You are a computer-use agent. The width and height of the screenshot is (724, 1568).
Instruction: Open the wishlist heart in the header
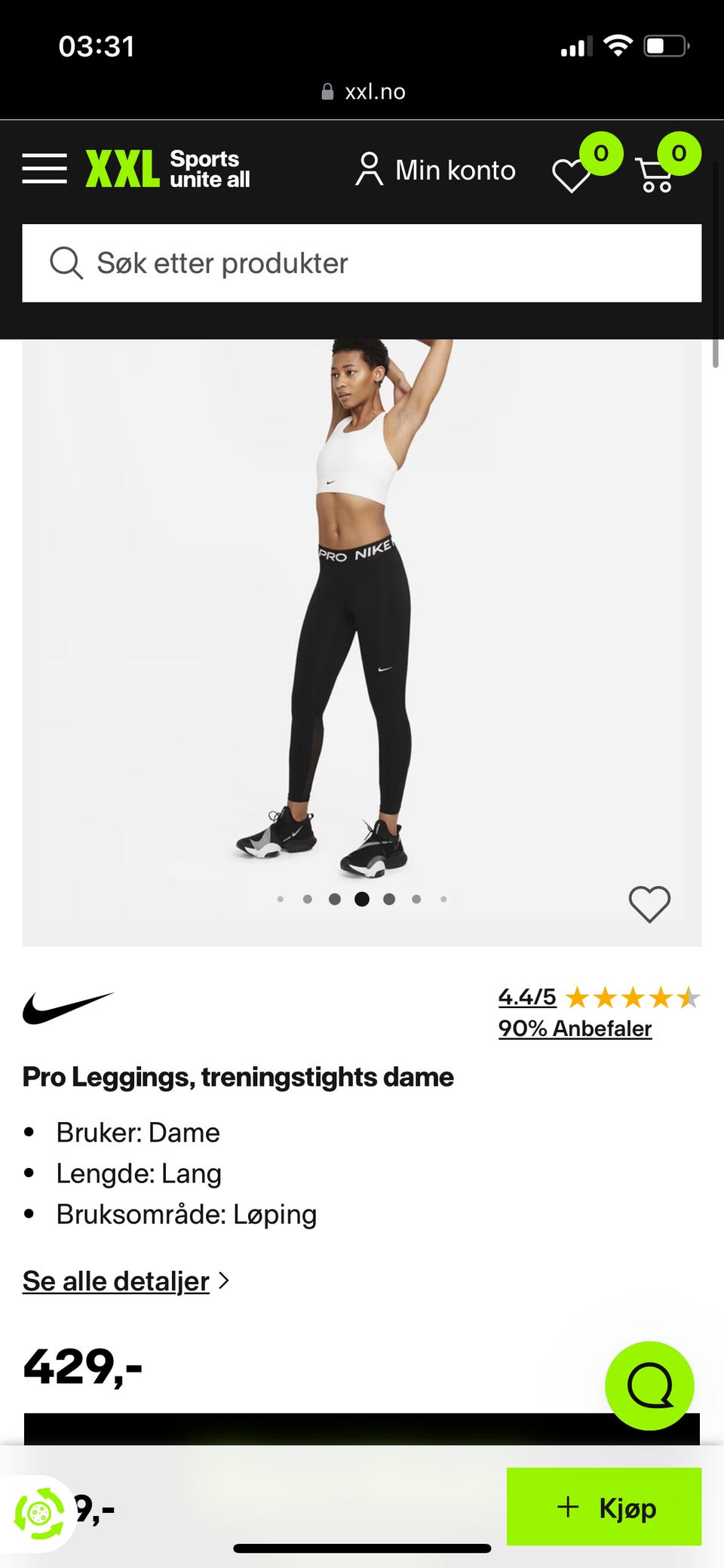572,174
